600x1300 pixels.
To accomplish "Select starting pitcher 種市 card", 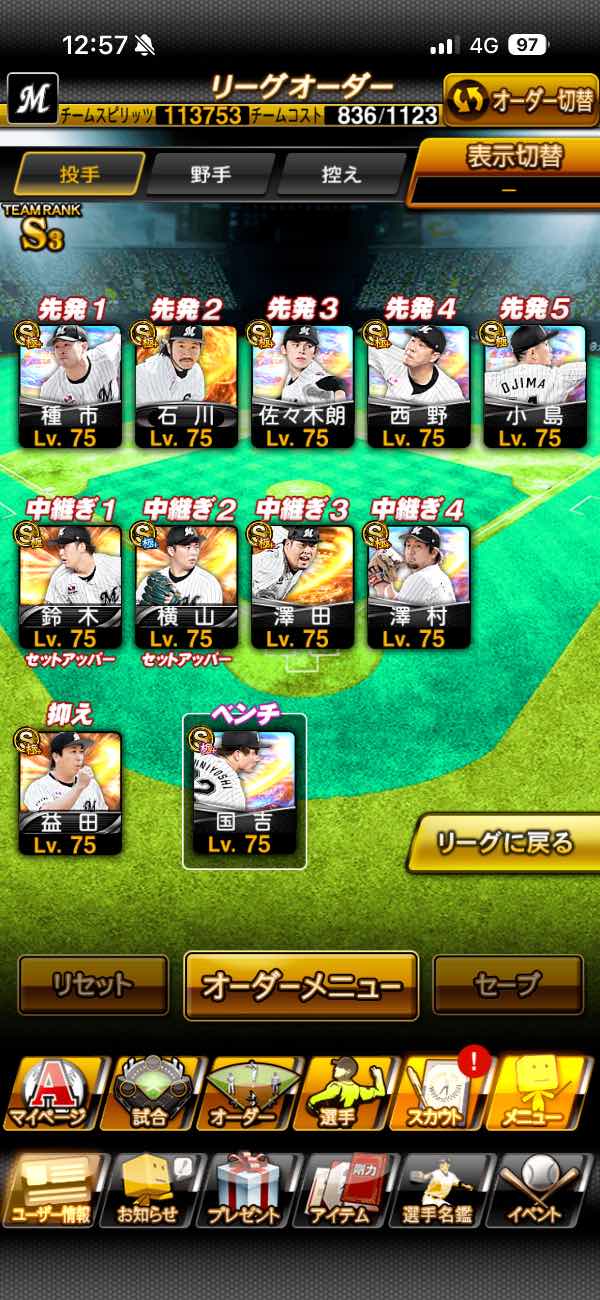I will coord(70,385).
